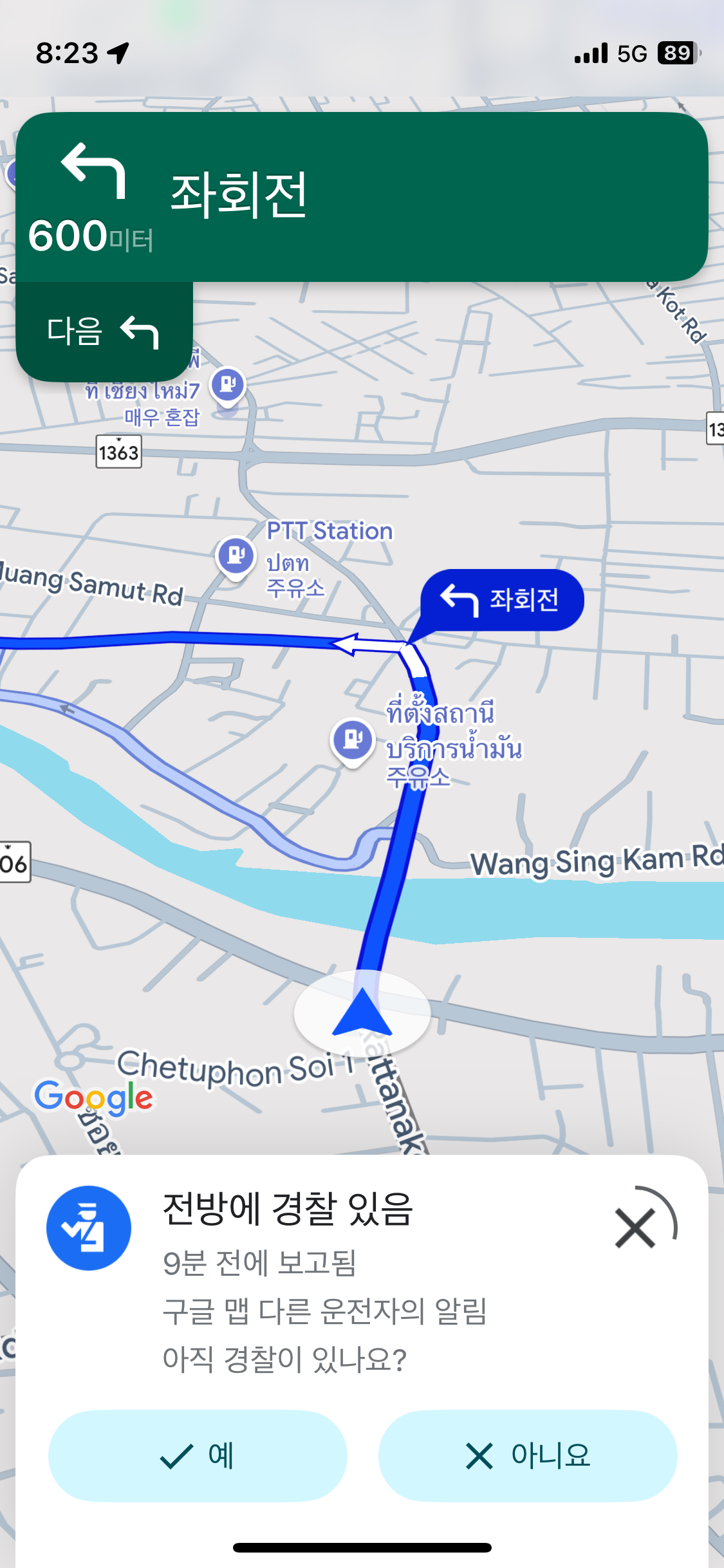Show the next turn step 다음
Viewport: 724px width, 1568px height.
(104, 332)
